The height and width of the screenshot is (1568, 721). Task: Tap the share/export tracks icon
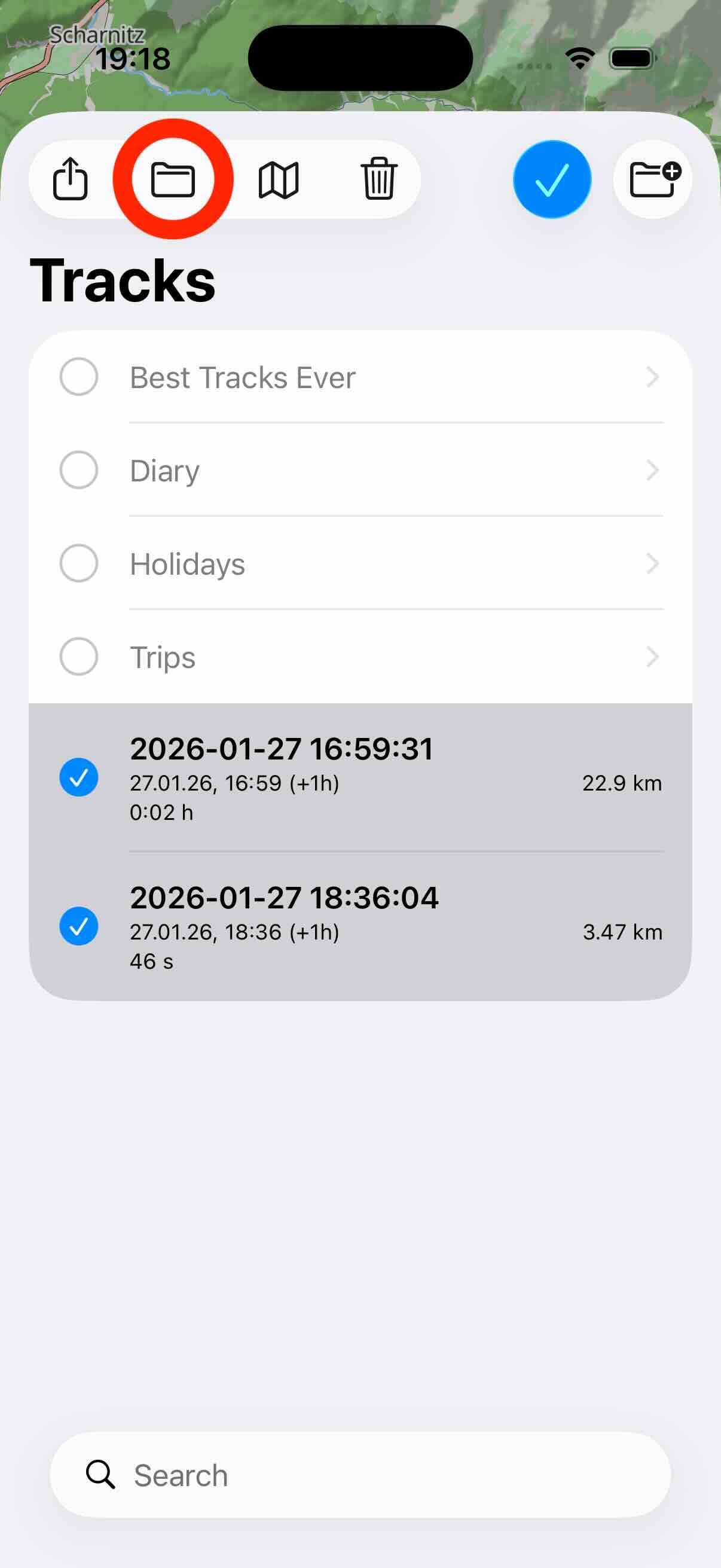tap(71, 178)
